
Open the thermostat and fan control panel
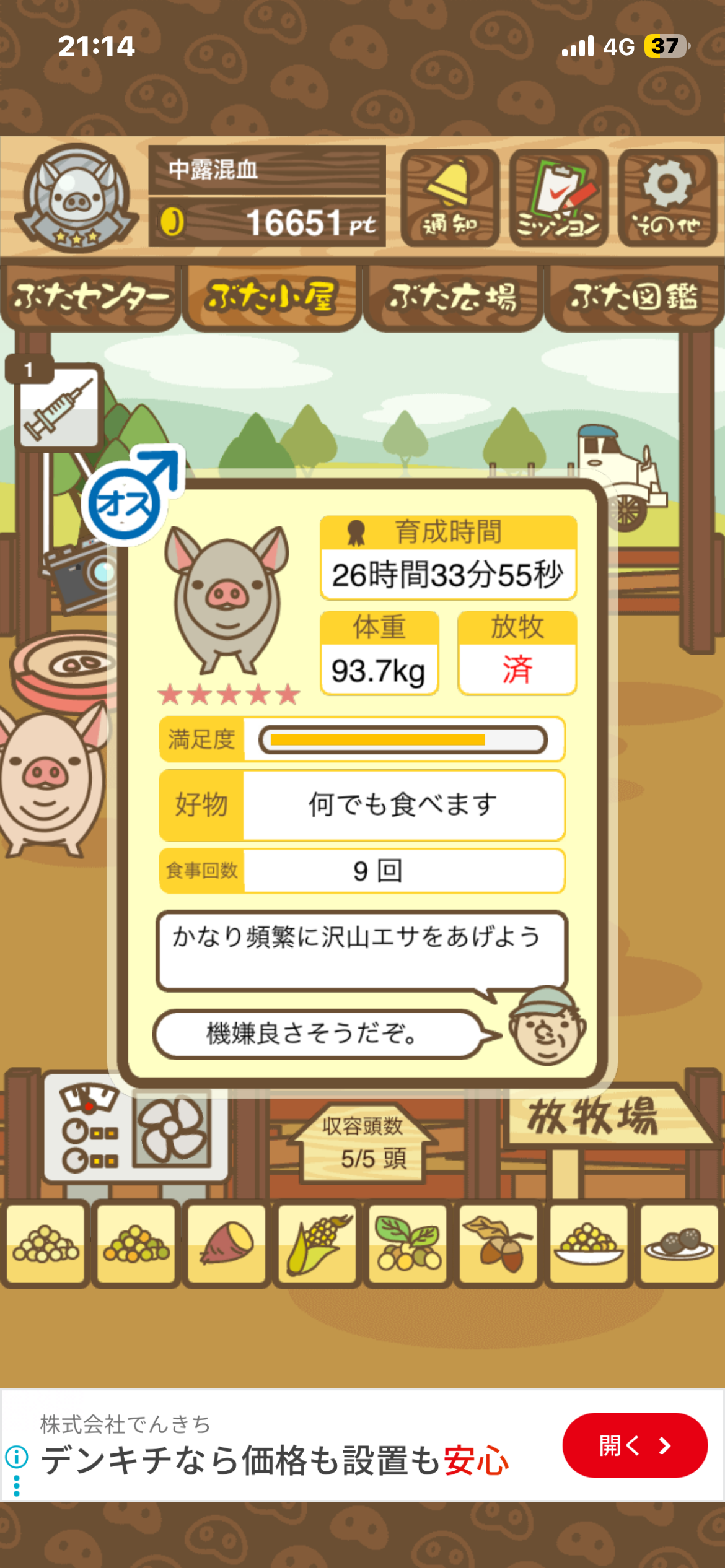[x=135, y=1131]
